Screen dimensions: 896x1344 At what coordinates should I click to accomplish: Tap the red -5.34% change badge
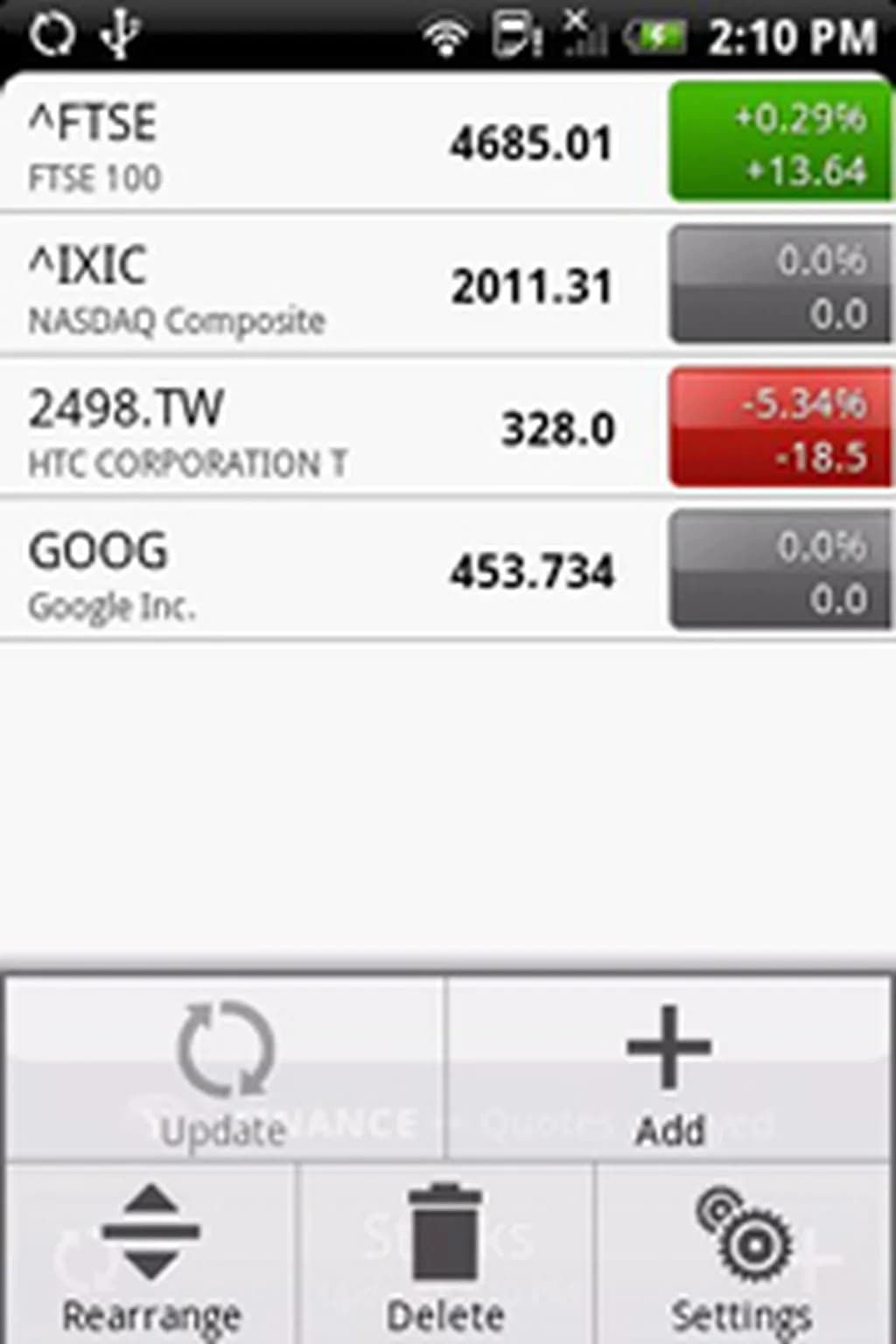pyautogui.click(x=780, y=428)
